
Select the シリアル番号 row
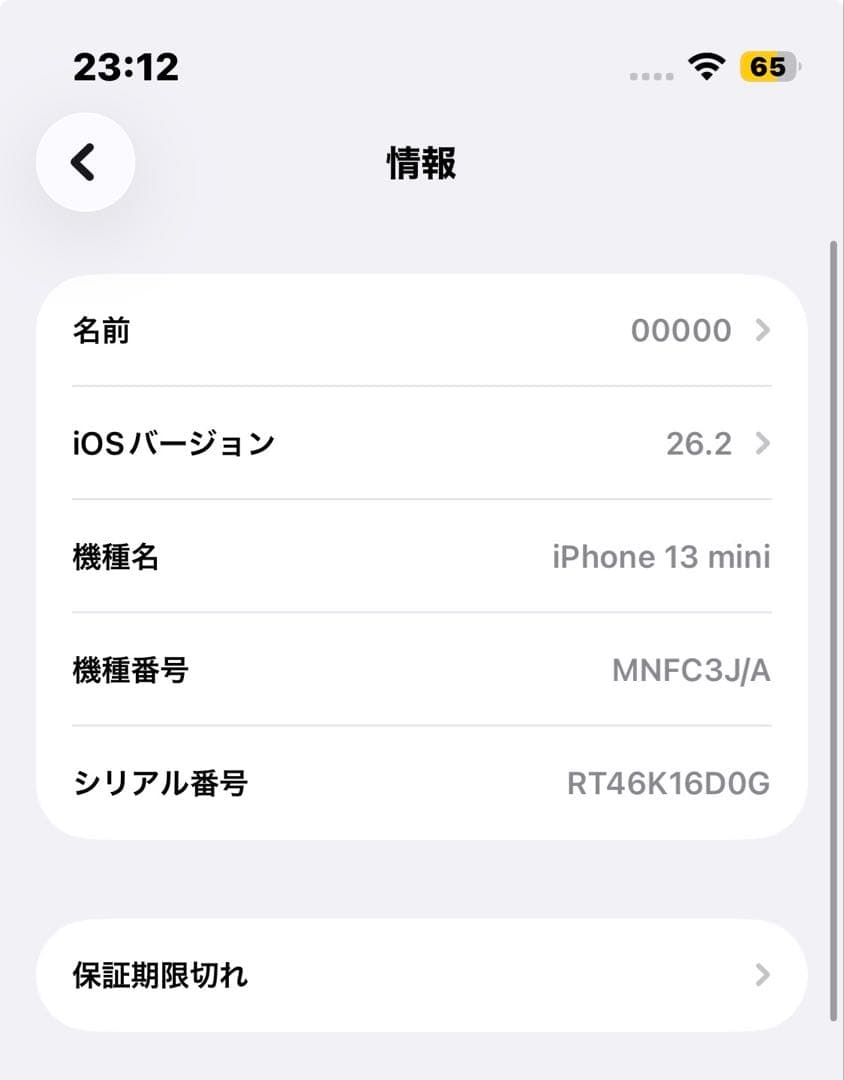[x=420, y=784]
